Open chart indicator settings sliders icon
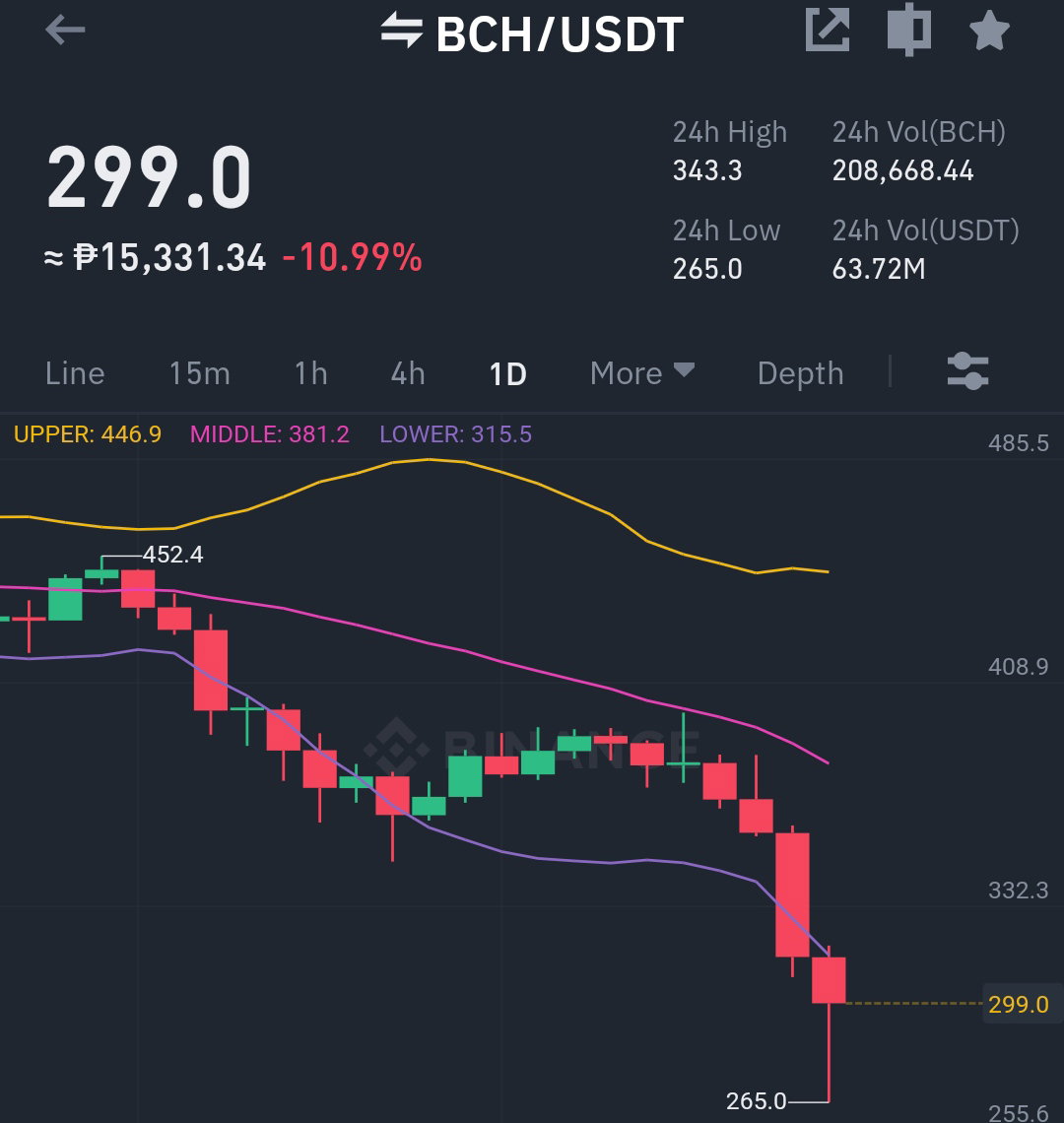Viewport: 1064px width, 1123px height. coord(968,371)
